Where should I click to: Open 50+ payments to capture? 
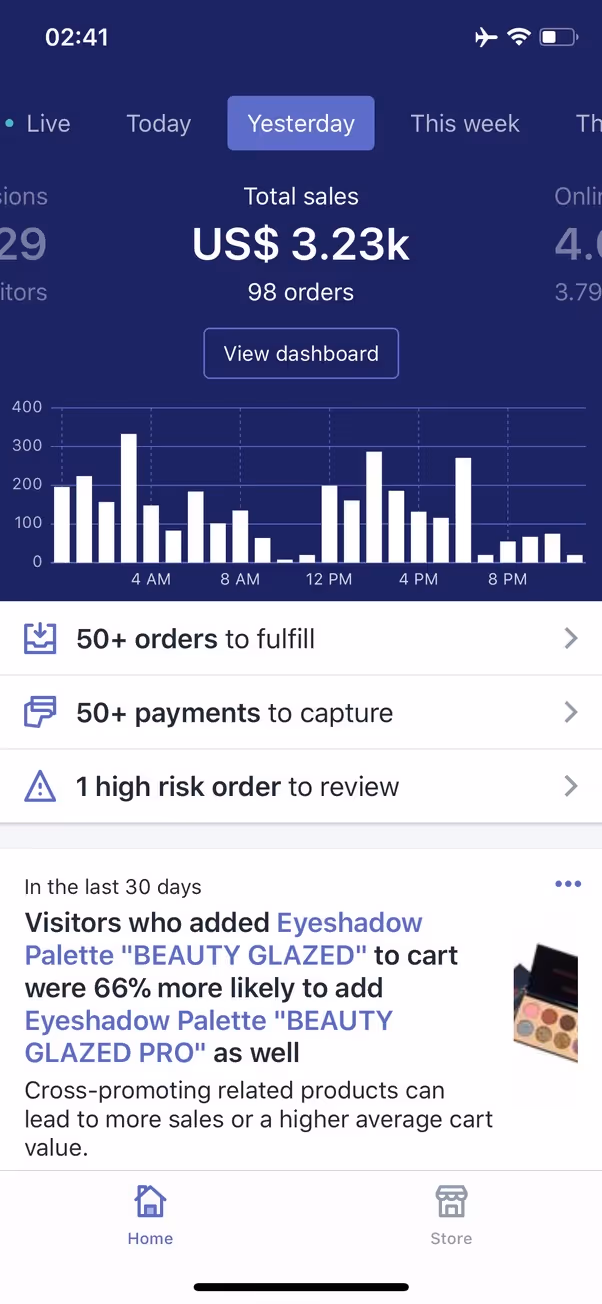click(300, 713)
